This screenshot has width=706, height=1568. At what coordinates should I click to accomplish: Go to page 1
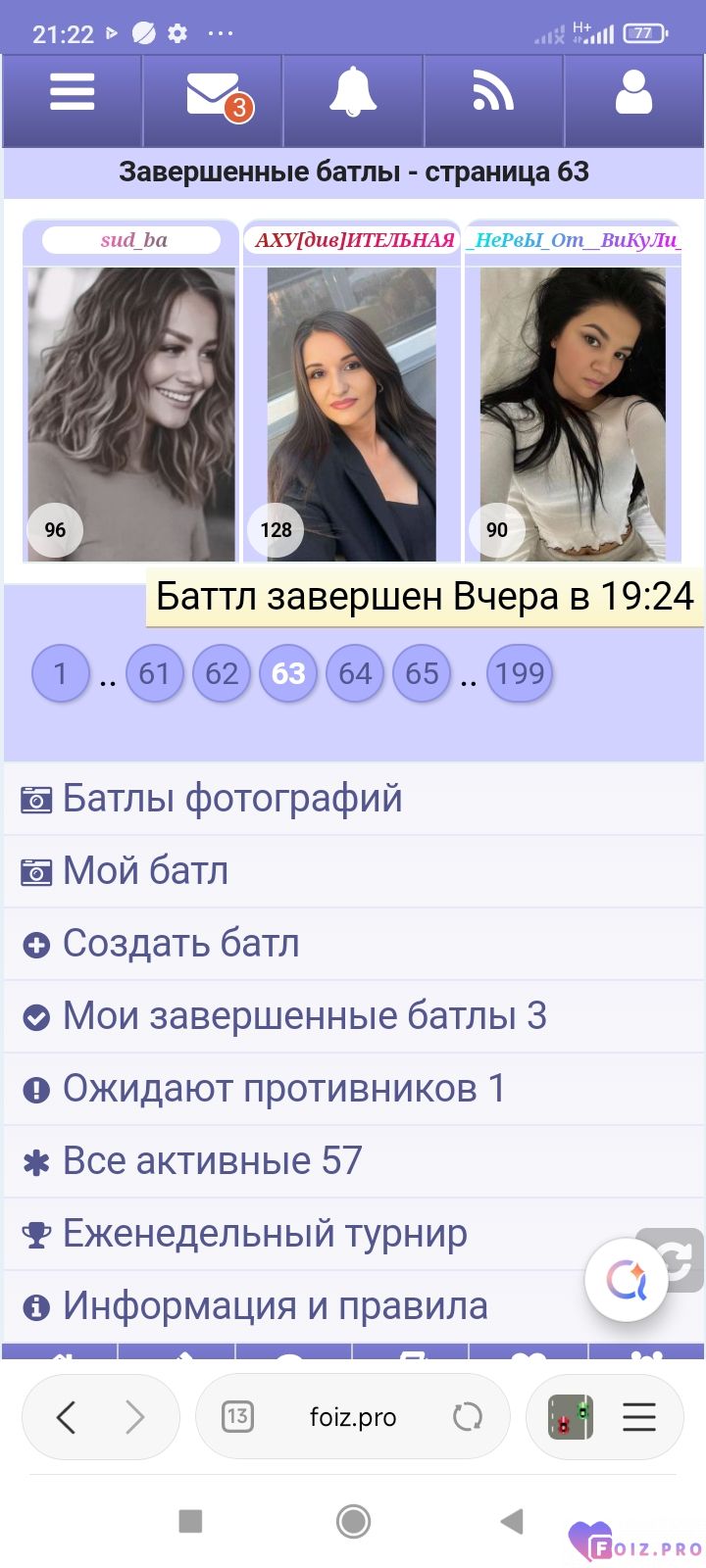coord(61,673)
